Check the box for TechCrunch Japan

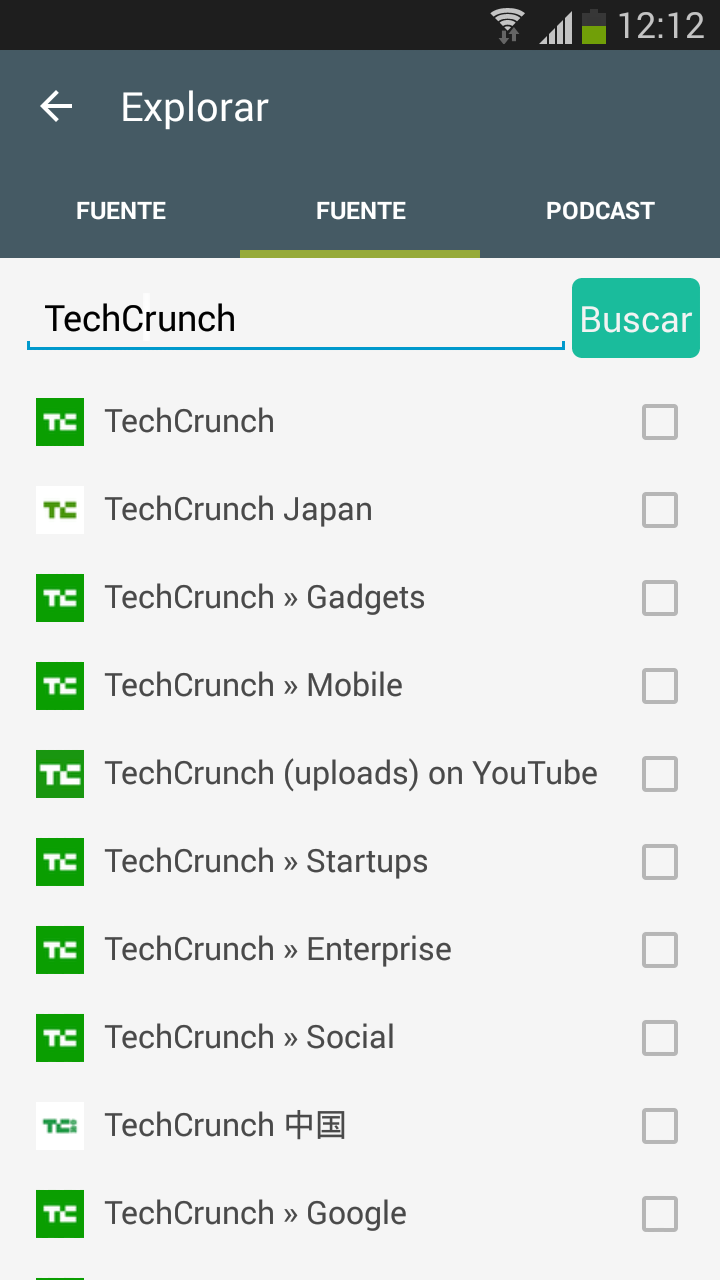(x=660, y=510)
